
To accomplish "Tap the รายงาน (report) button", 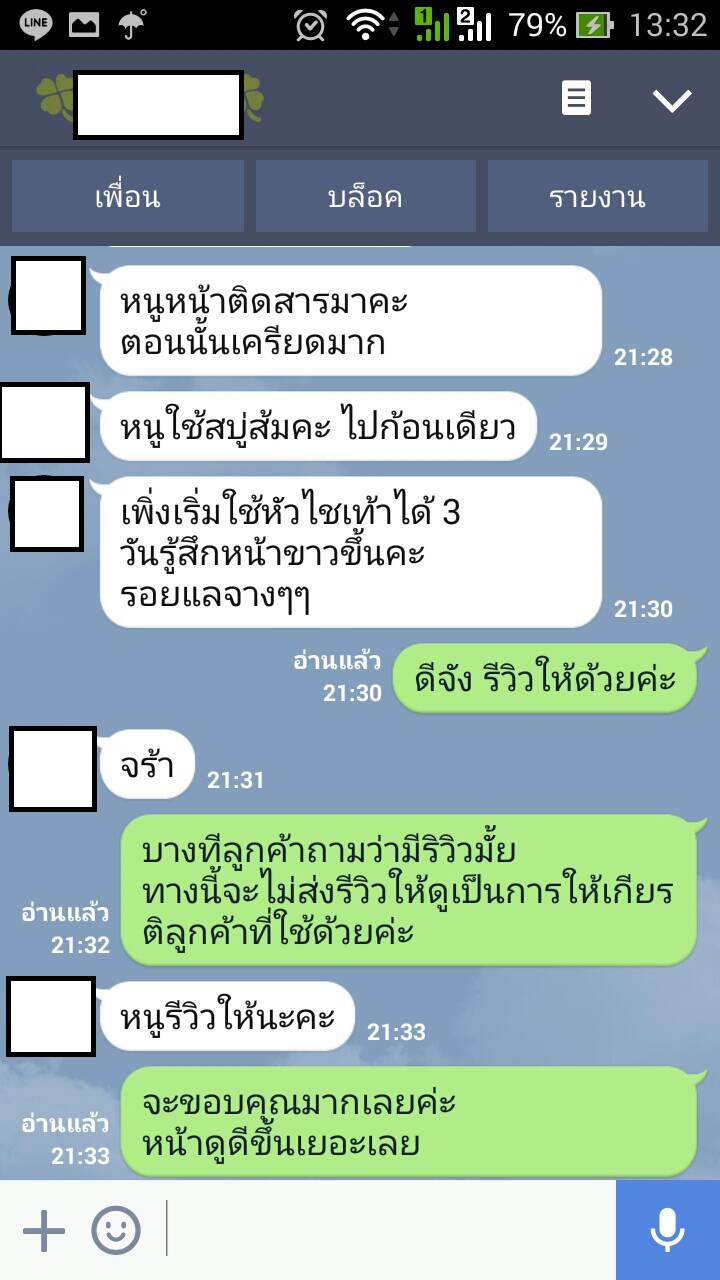I will 597,197.
